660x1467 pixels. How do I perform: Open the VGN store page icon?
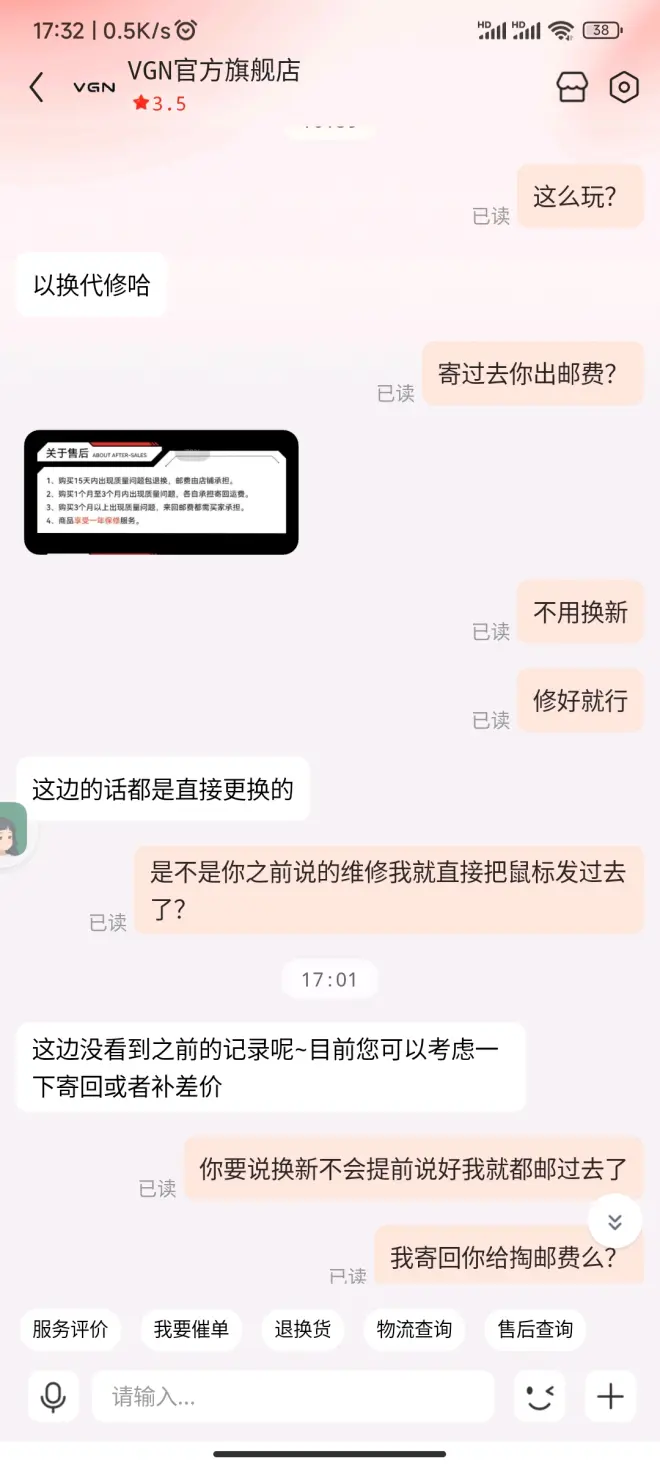click(572, 87)
